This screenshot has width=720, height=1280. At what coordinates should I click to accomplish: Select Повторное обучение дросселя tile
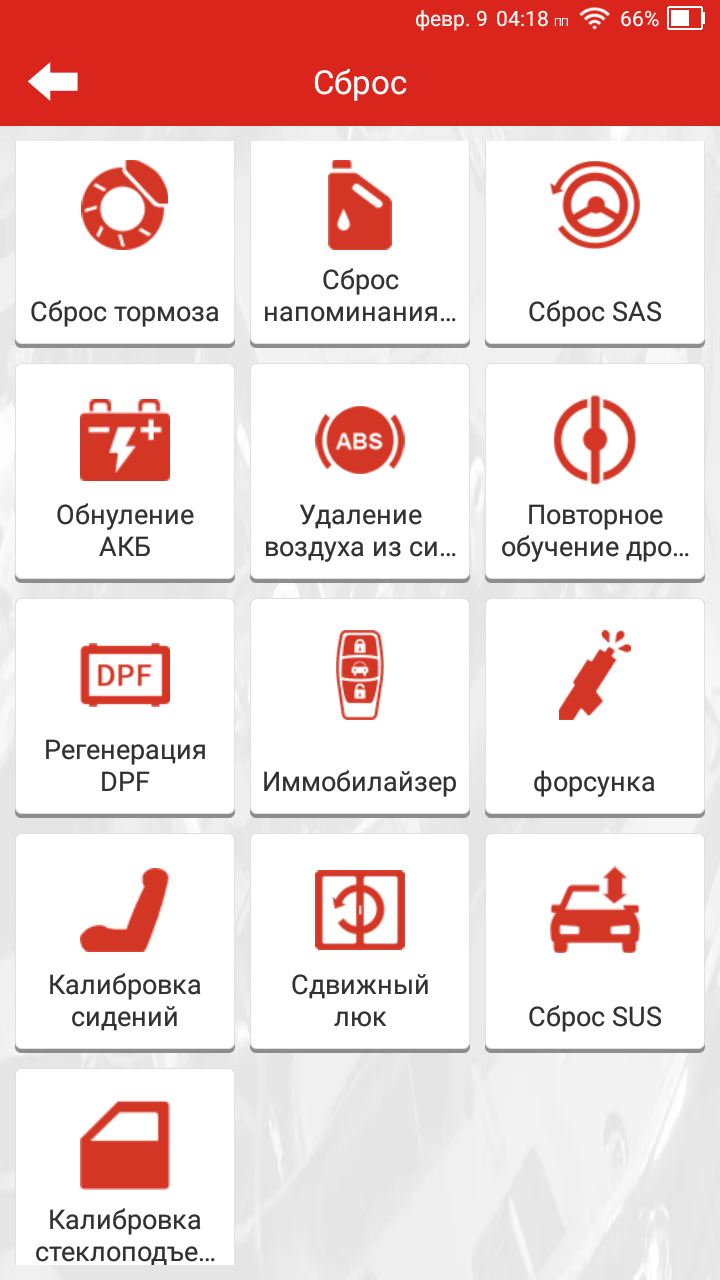click(x=595, y=471)
